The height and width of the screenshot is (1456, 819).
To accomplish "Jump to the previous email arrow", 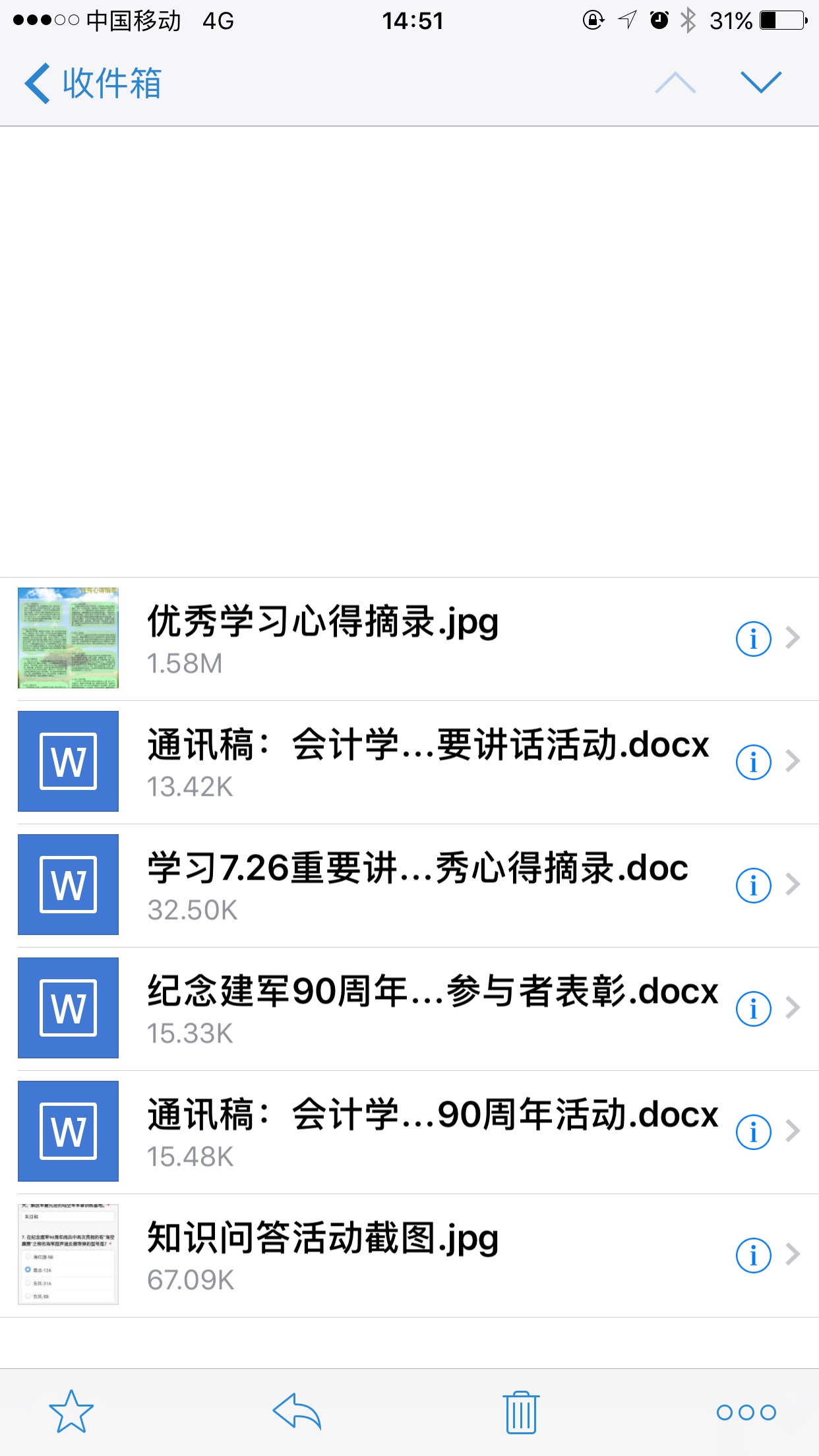I will click(x=675, y=83).
